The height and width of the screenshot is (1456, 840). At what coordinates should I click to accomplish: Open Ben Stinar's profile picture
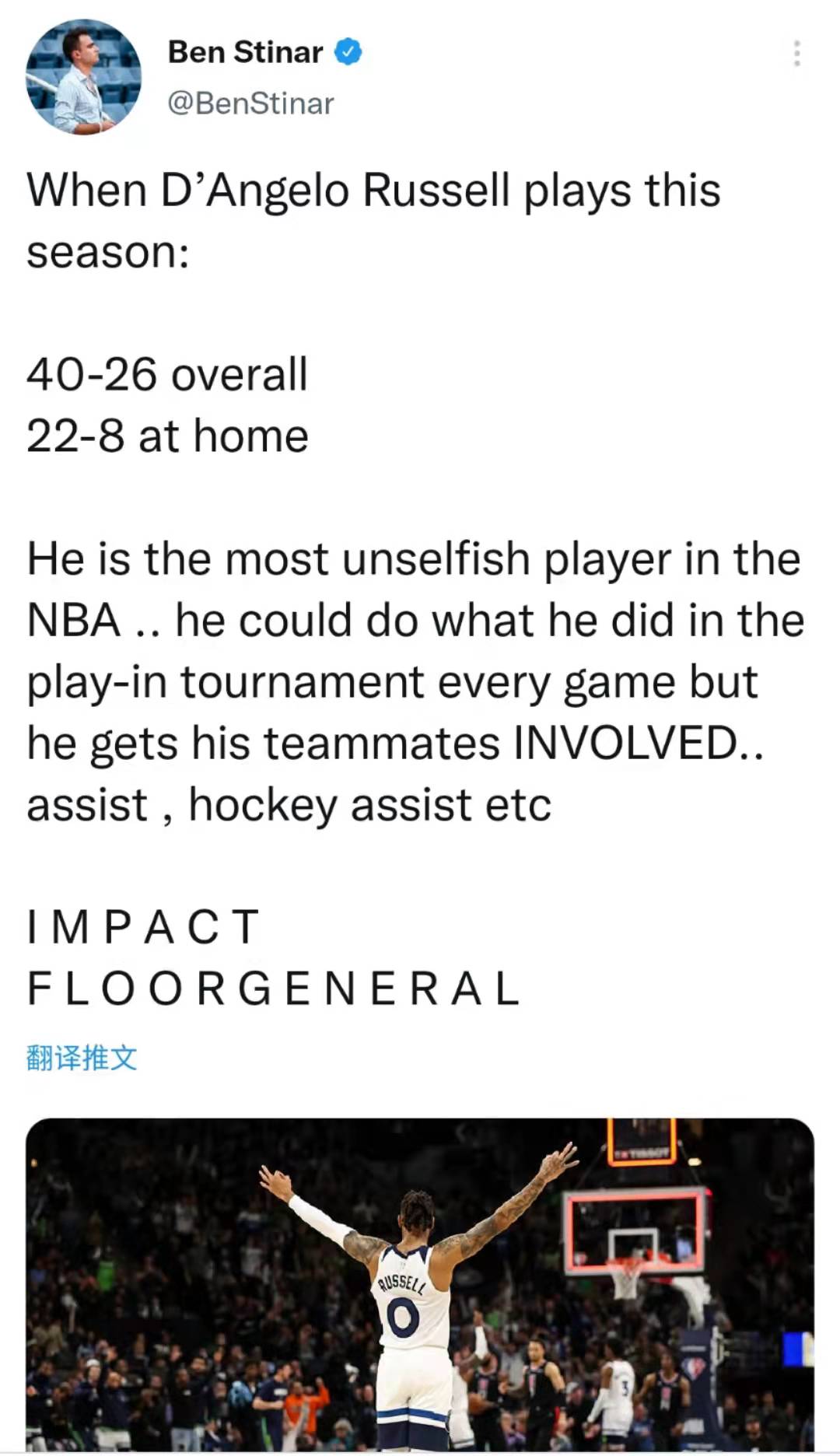click(x=83, y=77)
